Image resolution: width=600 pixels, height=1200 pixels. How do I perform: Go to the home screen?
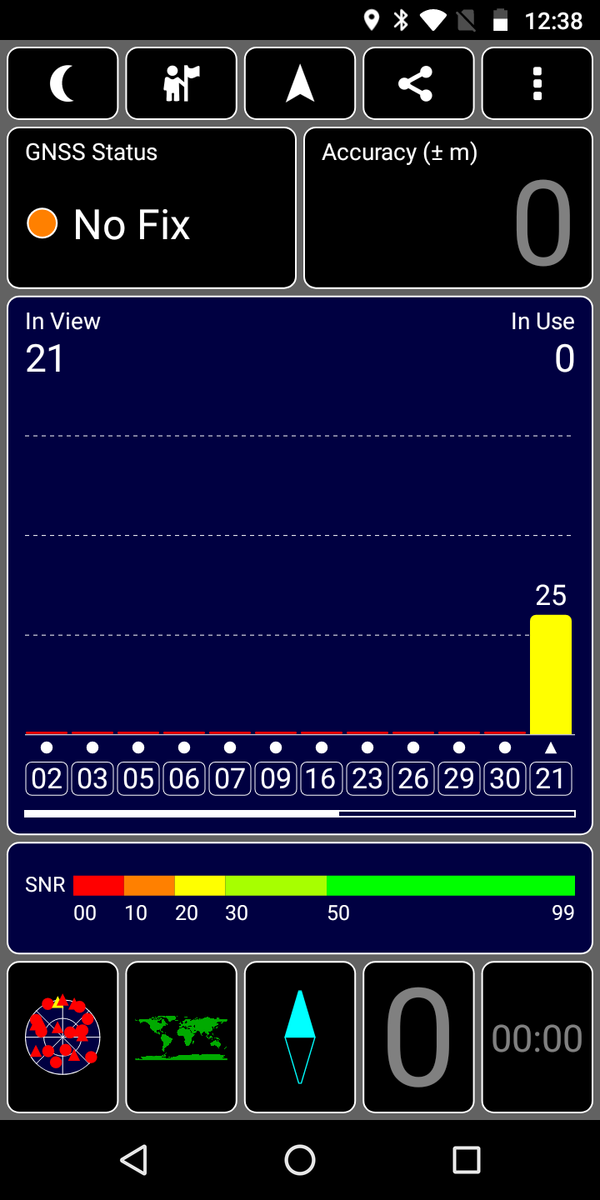(300, 1160)
